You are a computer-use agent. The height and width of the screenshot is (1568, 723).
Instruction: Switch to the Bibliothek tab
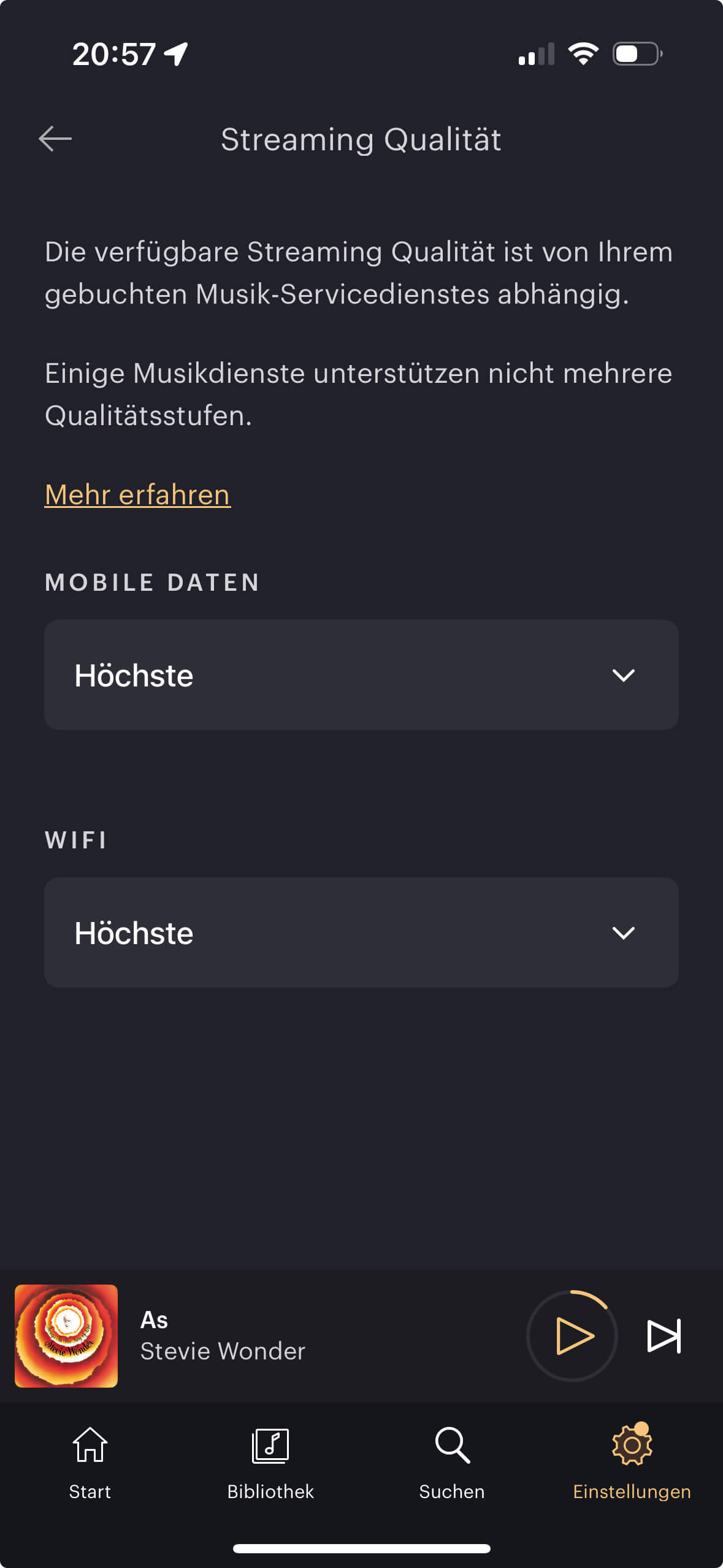click(x=270, y=1462)
